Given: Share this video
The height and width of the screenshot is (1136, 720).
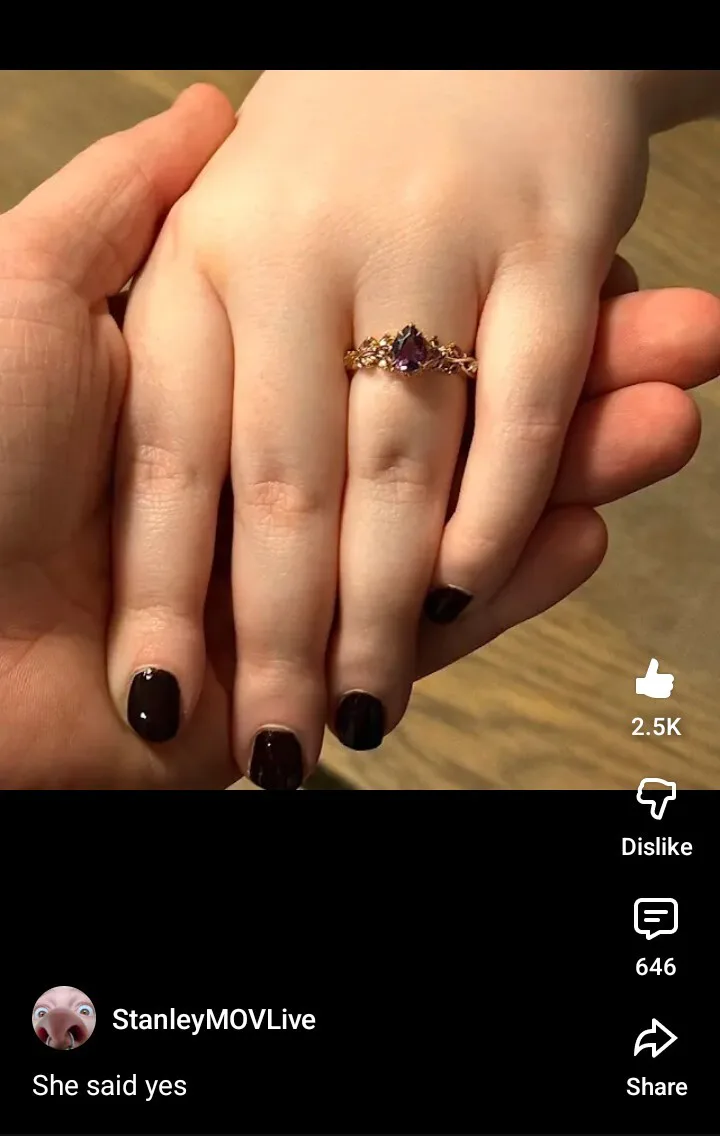Looking at the screenshot, I should coord(656,1038).
